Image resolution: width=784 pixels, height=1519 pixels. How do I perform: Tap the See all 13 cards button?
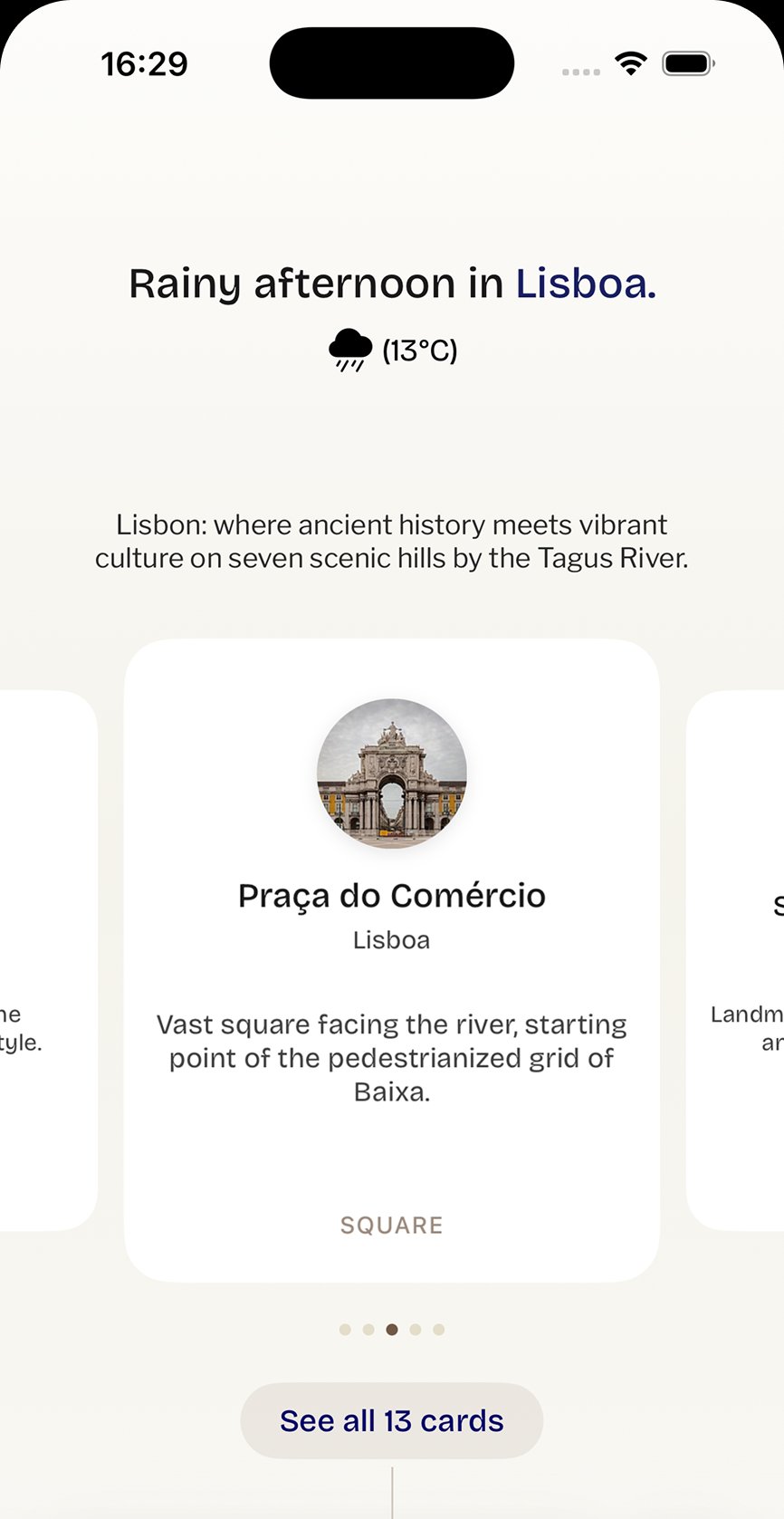point(391,1420)
